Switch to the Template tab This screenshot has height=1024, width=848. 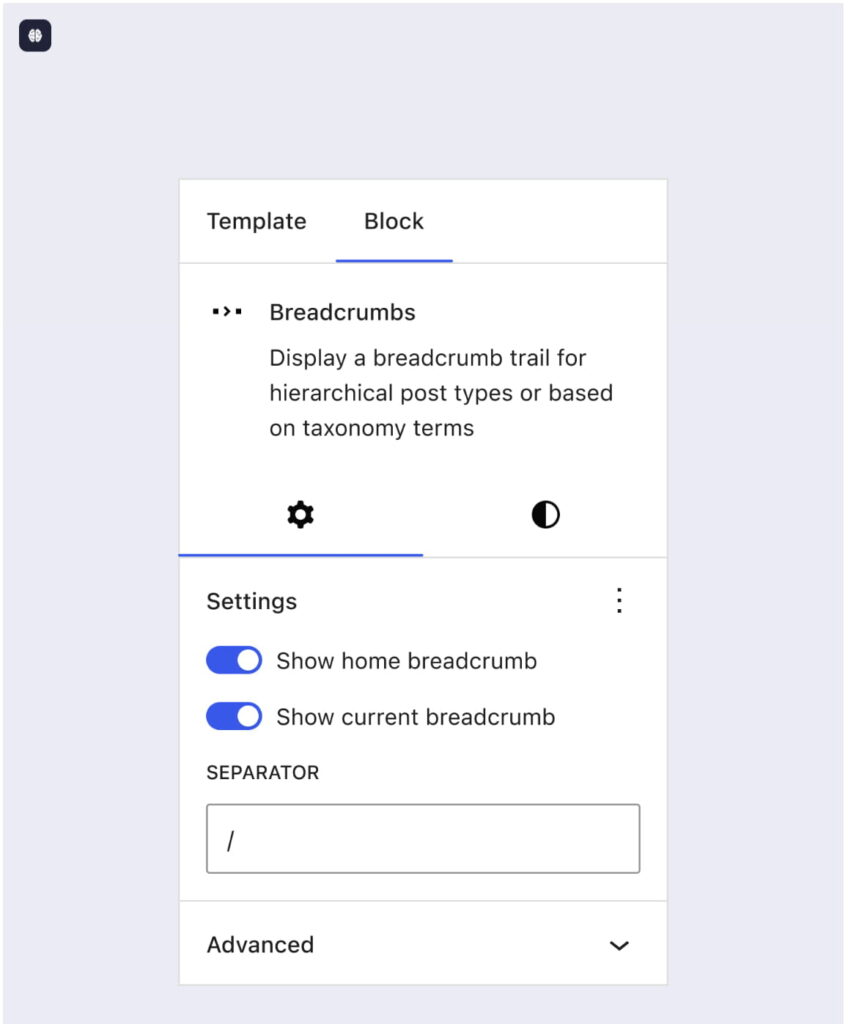(256, 221)
